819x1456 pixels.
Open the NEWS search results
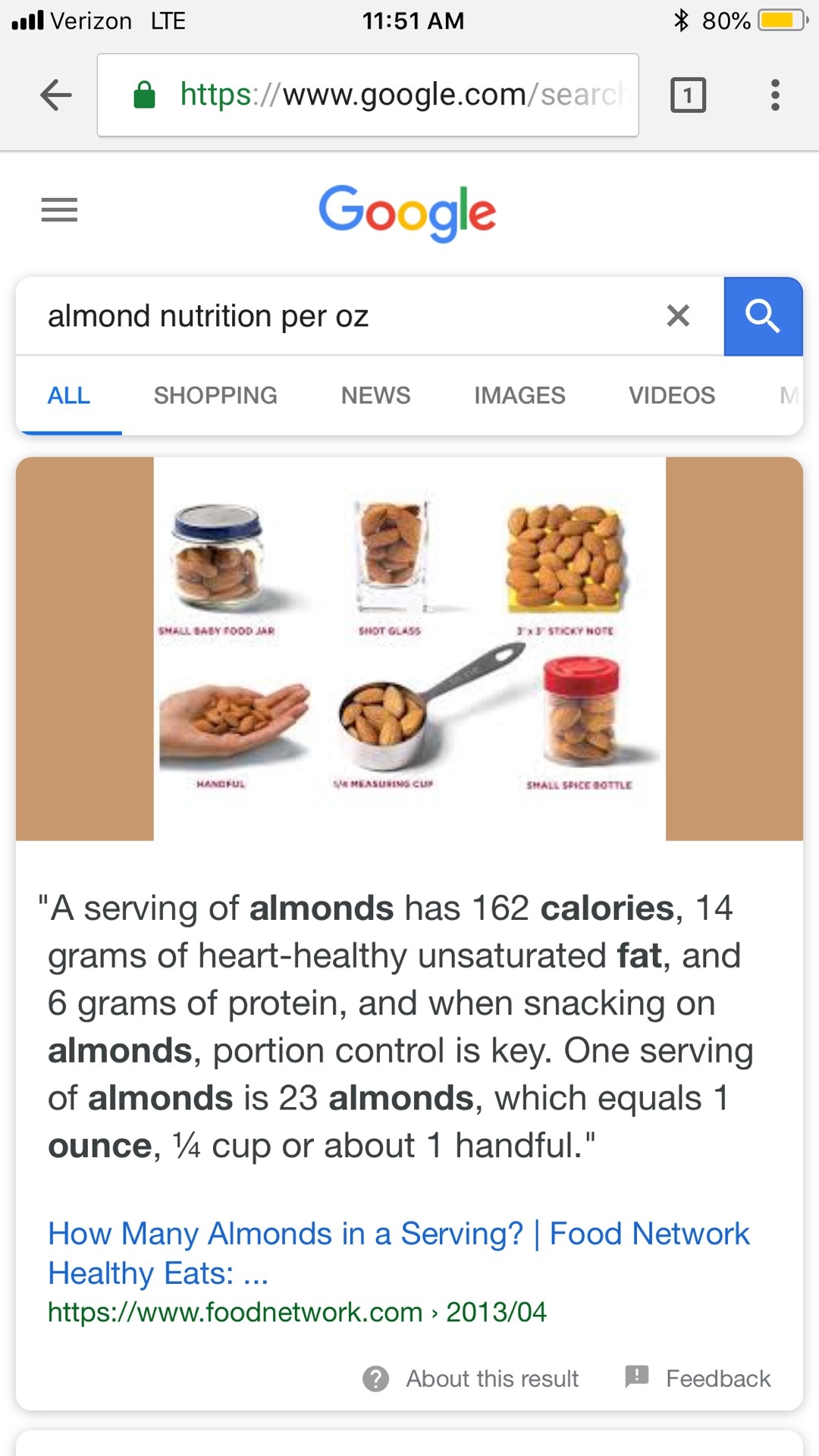point(375,395)
